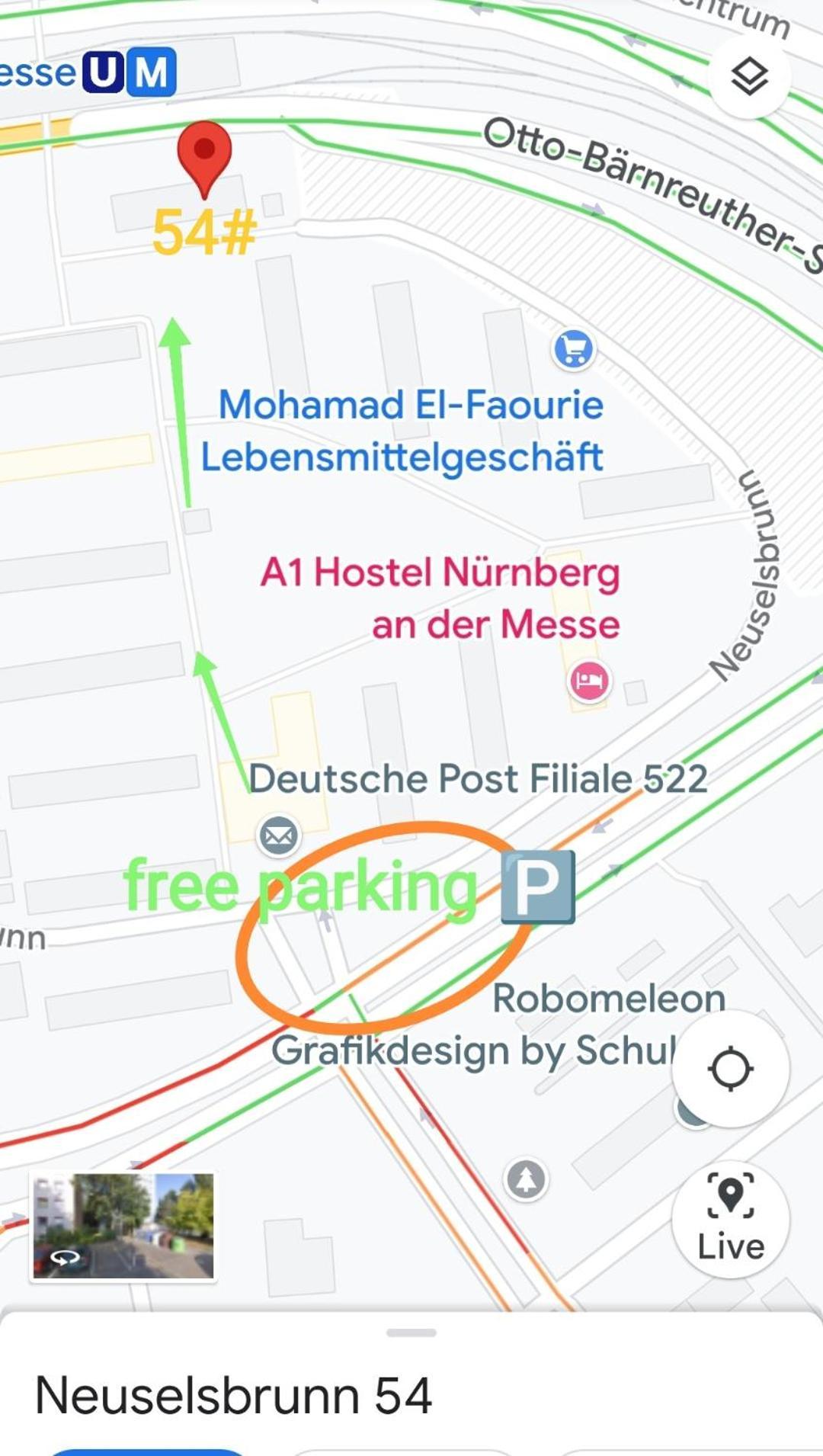Image resolution: width=823 pixels, height=1456 pixels.
Task: Select the A1 Hostel Nürnberg hotel marker
Action: click(588, 679)
